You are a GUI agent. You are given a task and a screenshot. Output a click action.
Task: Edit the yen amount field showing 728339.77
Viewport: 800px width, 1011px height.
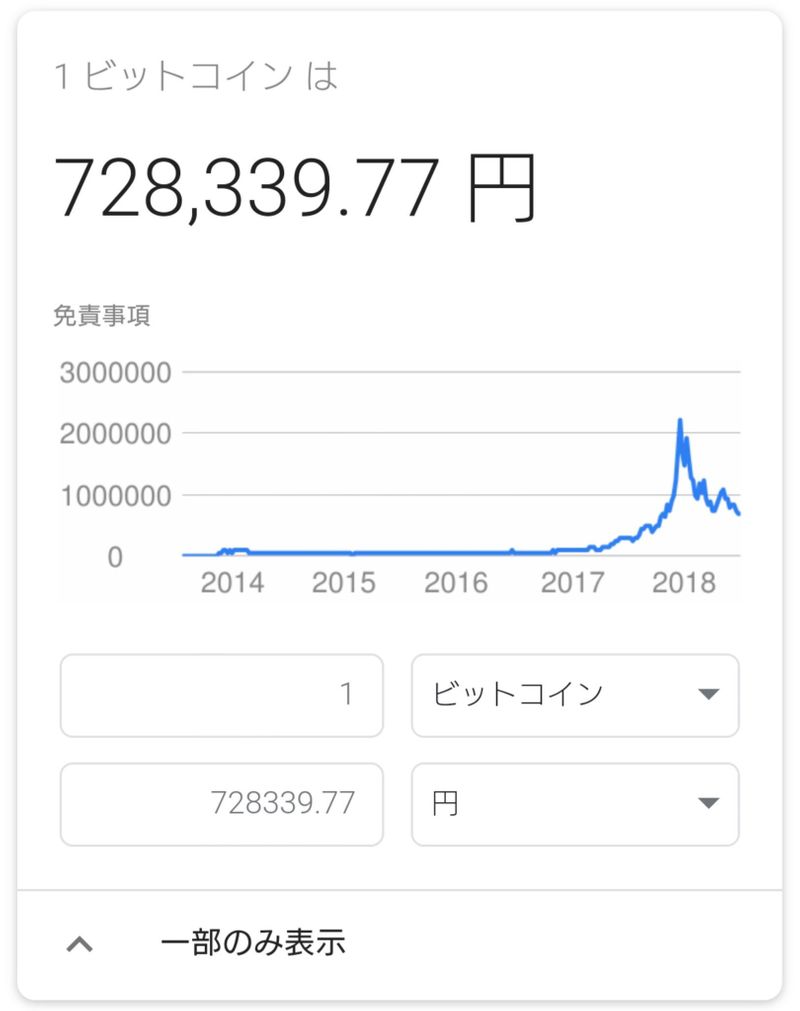pyautogui.click(x=221, y=804)
